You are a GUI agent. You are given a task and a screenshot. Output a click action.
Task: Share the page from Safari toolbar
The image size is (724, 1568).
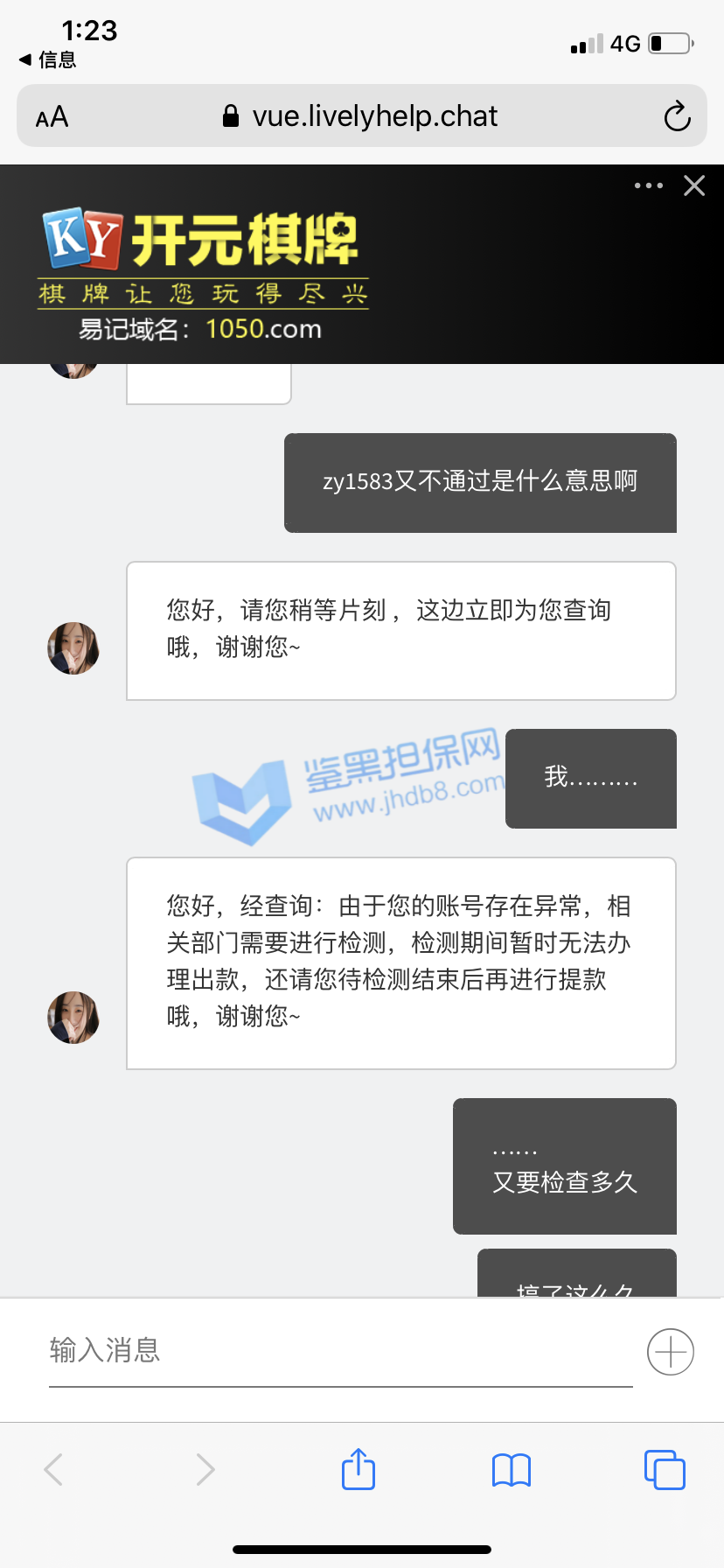point(359,1469)
